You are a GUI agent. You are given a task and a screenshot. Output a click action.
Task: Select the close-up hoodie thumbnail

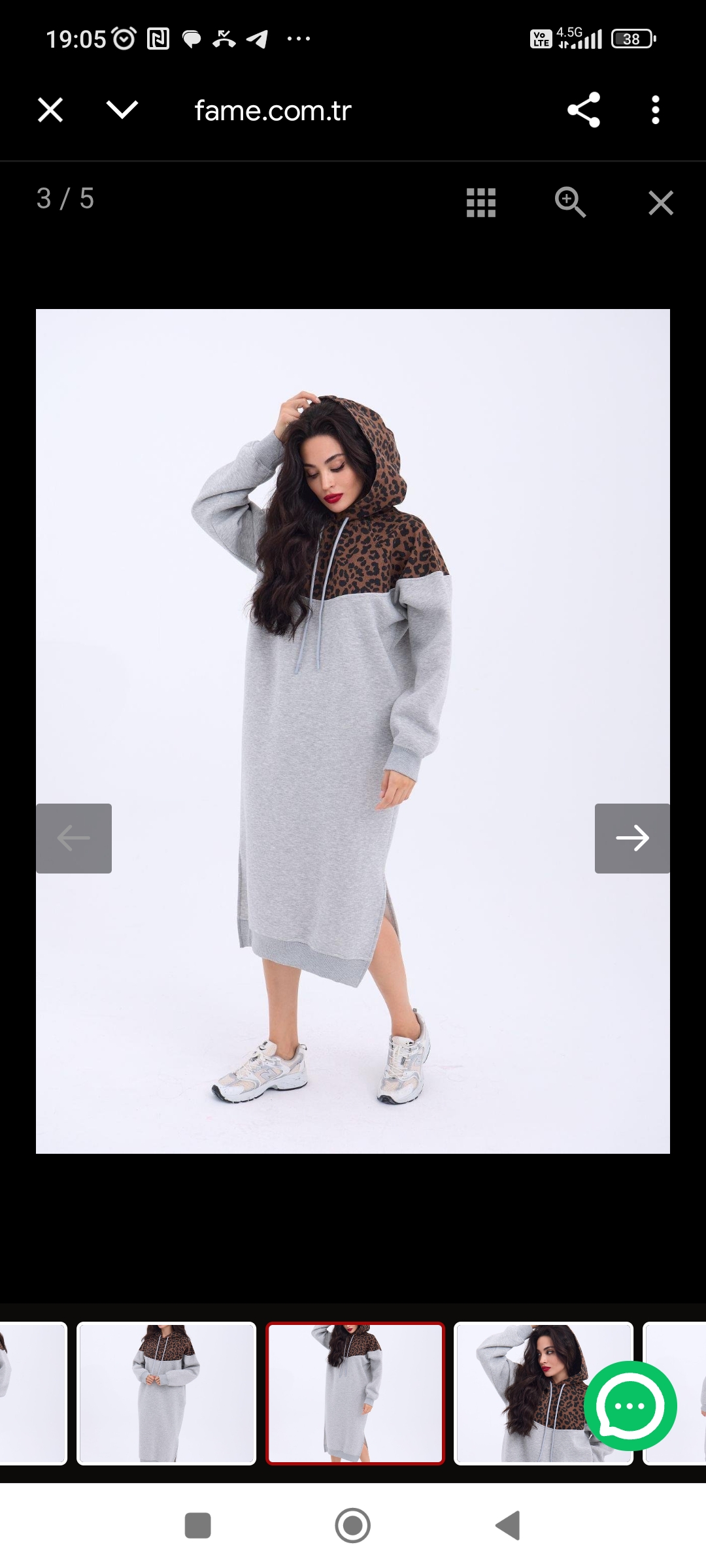coord(523,1393)
